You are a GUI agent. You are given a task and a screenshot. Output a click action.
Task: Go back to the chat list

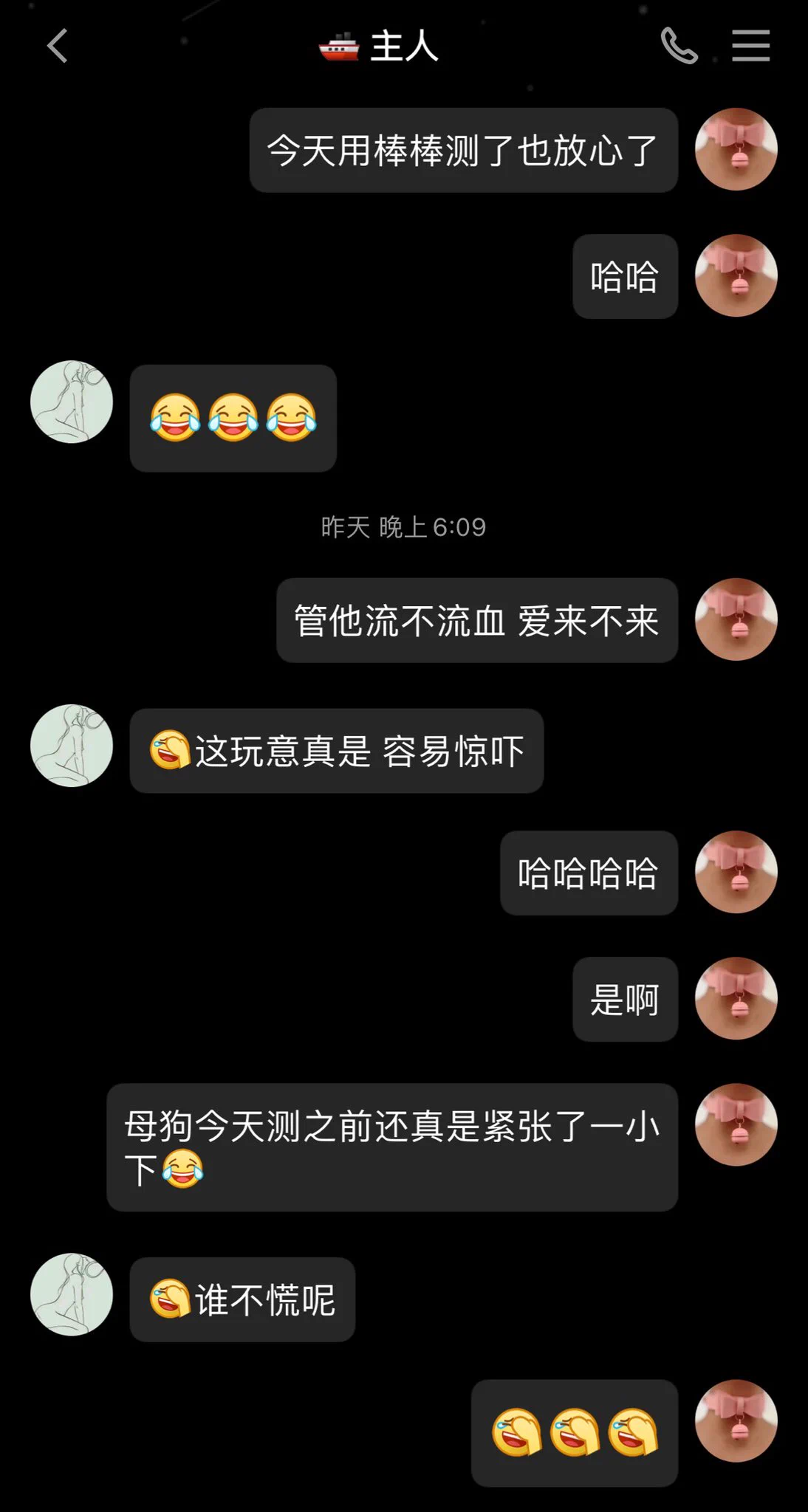click(x=58, y=46)
